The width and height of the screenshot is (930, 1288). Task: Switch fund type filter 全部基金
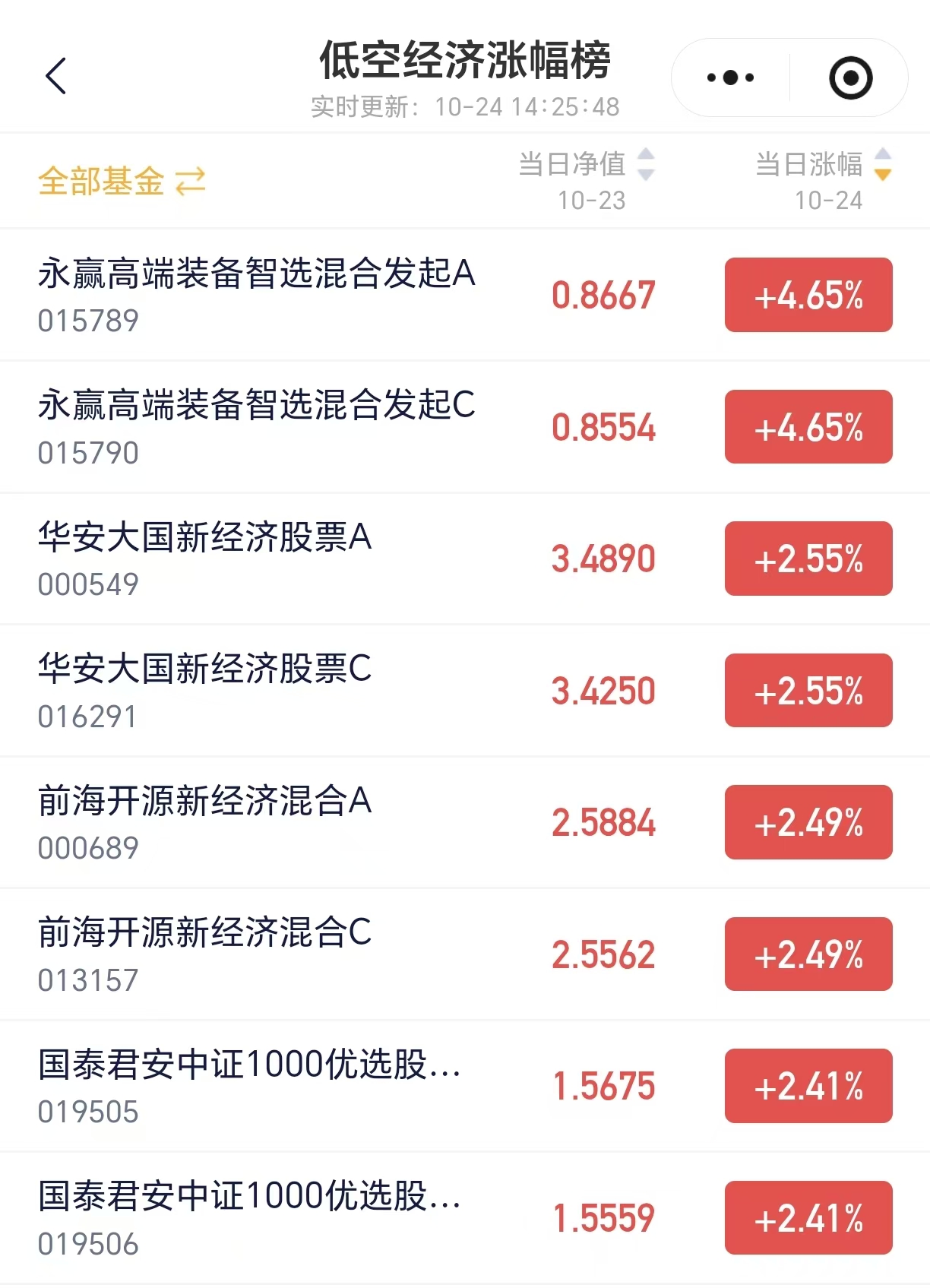pyautogui.click(x=122, y=182)
